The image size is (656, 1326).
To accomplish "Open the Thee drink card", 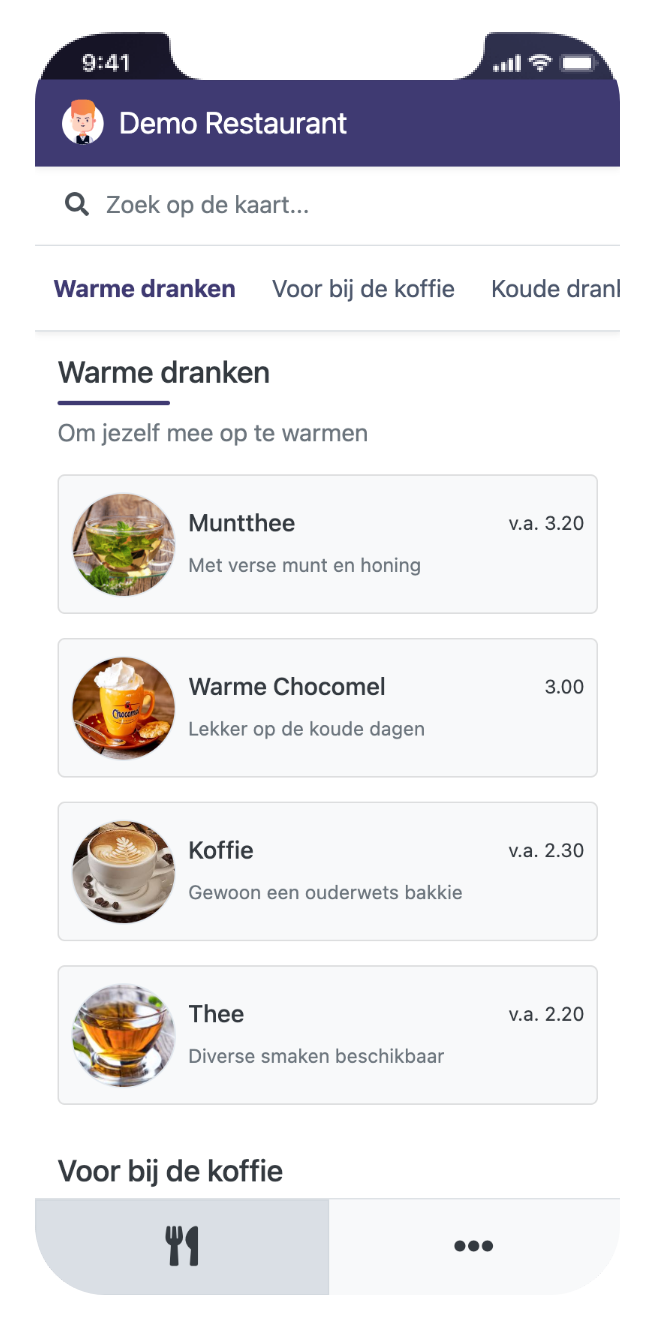I will click(x=327, y=1035).
